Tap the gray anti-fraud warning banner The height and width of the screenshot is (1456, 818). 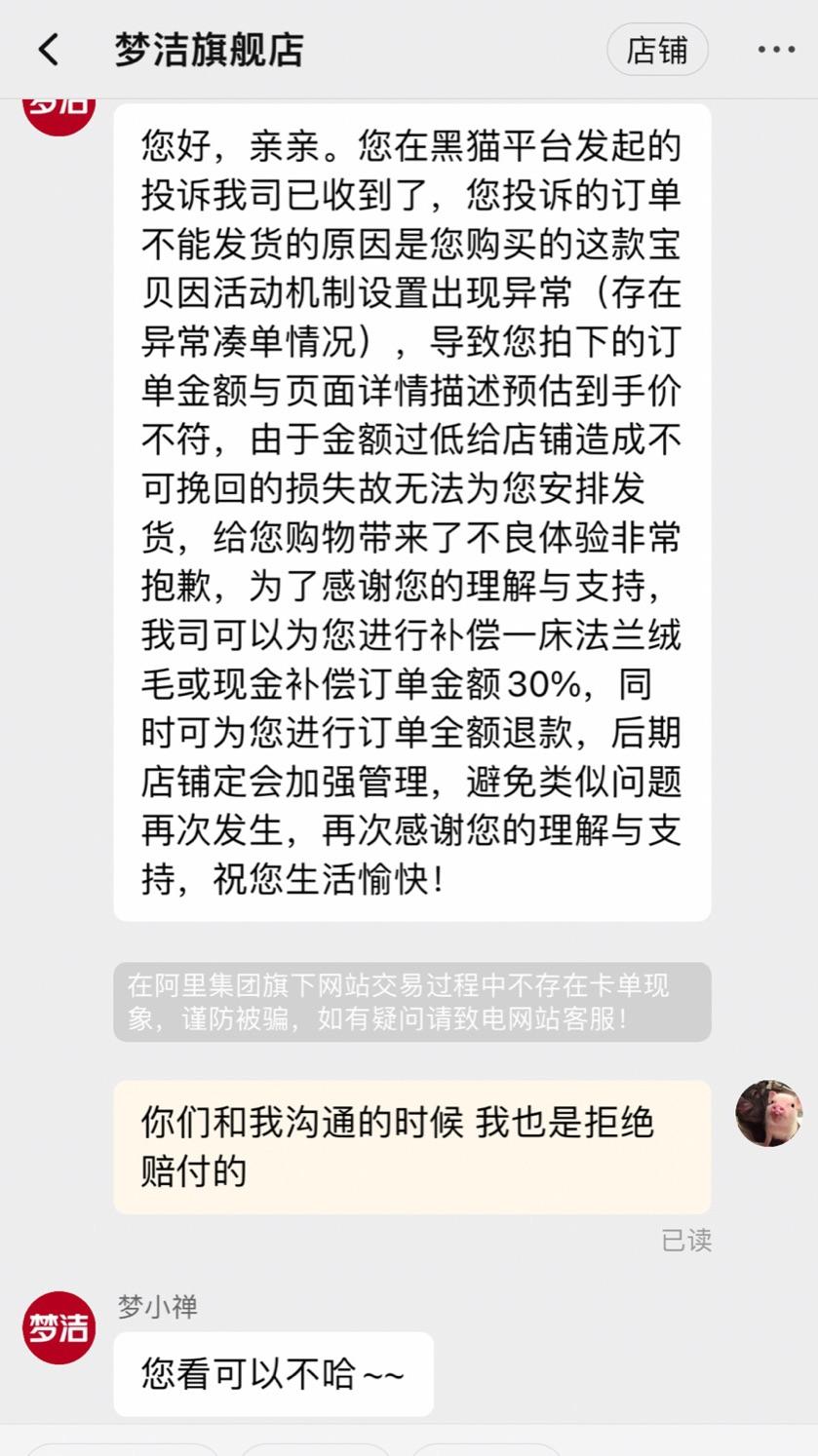tap(409, 1001)
